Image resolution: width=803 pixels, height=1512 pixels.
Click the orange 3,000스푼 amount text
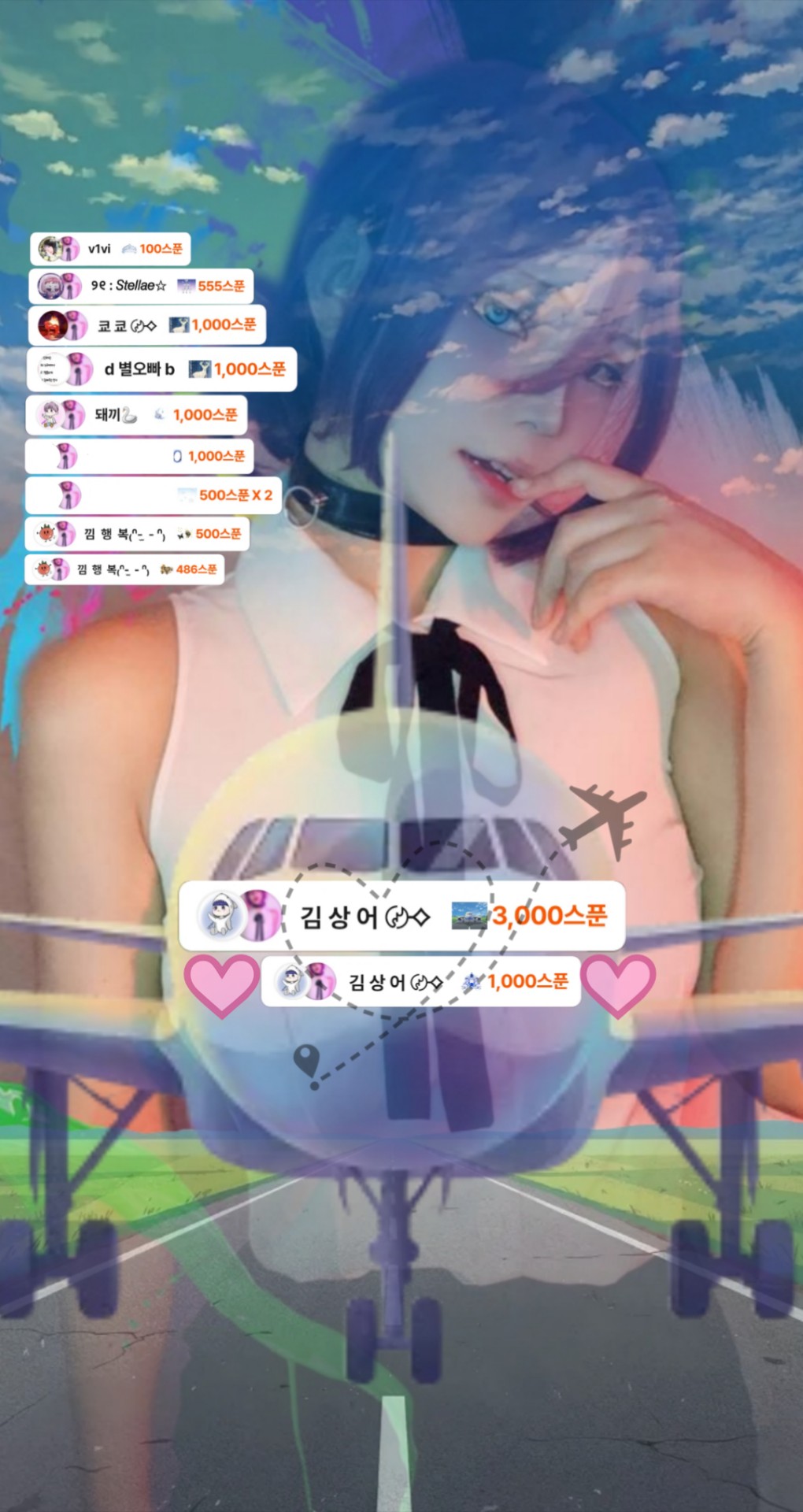click(551, 915)
